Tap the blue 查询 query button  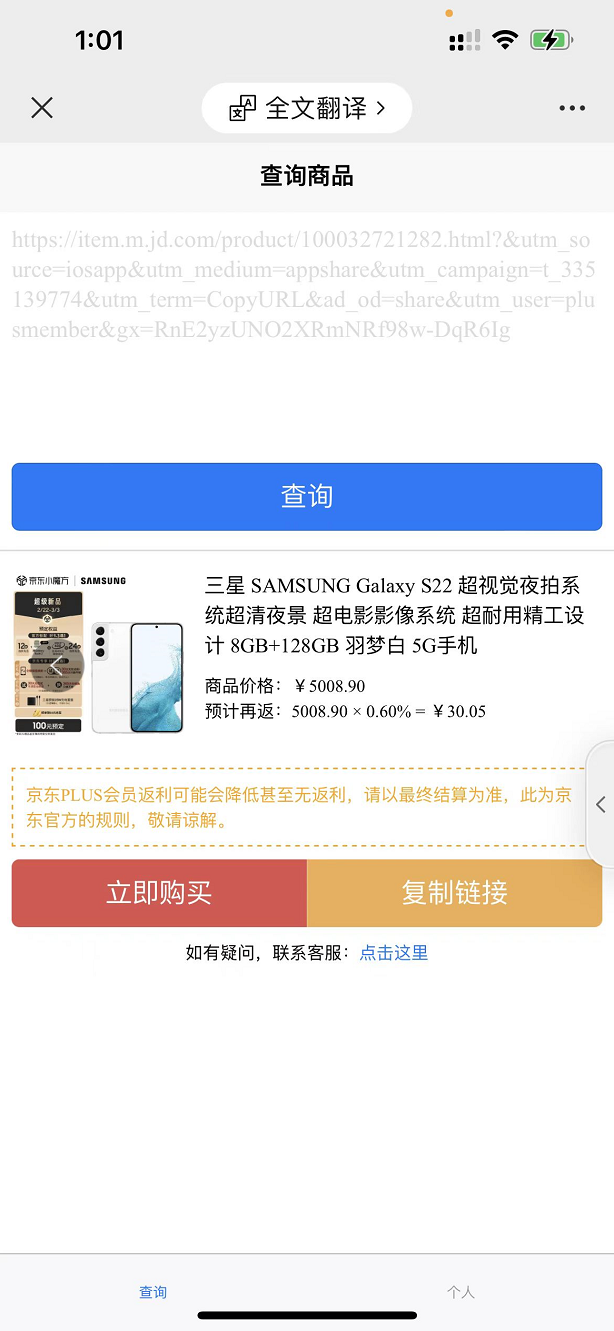click(306, 496)
